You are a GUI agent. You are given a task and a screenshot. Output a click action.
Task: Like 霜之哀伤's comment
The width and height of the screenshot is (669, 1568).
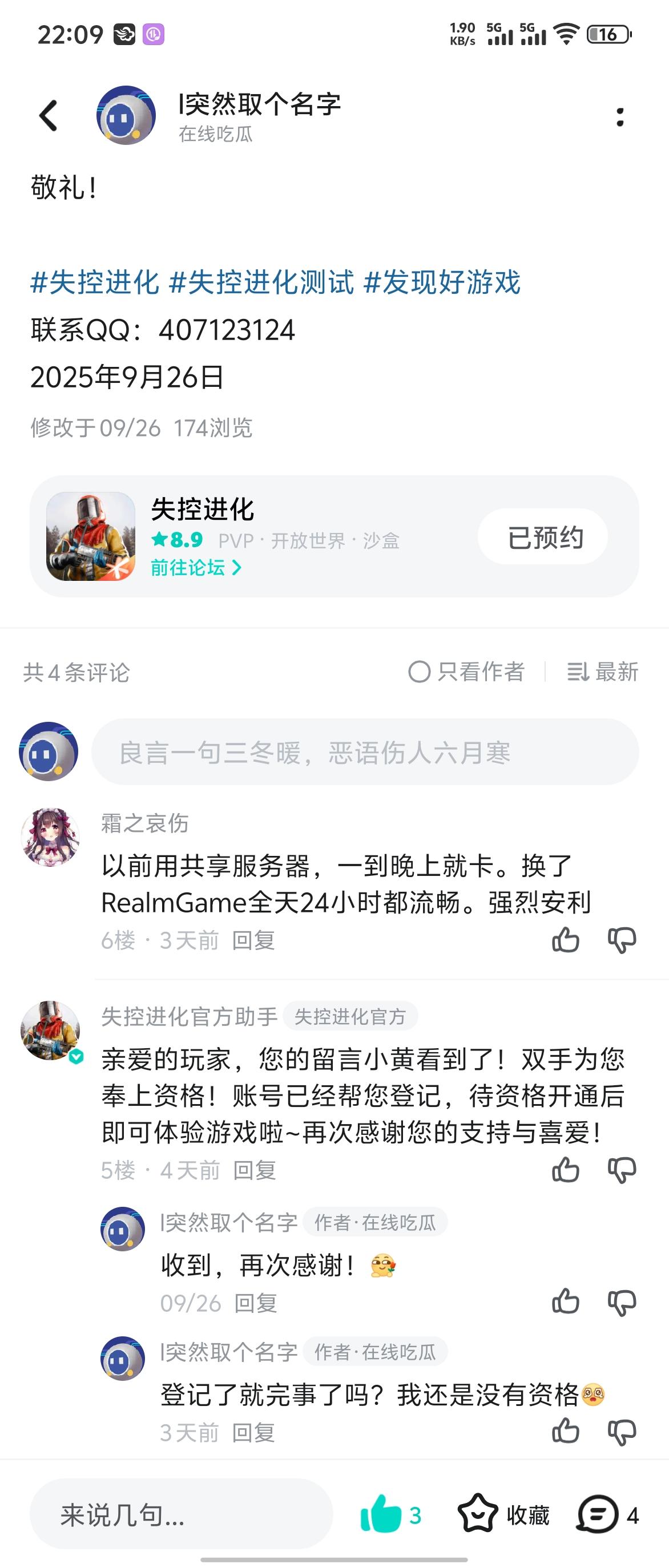[x=565, y=940]
